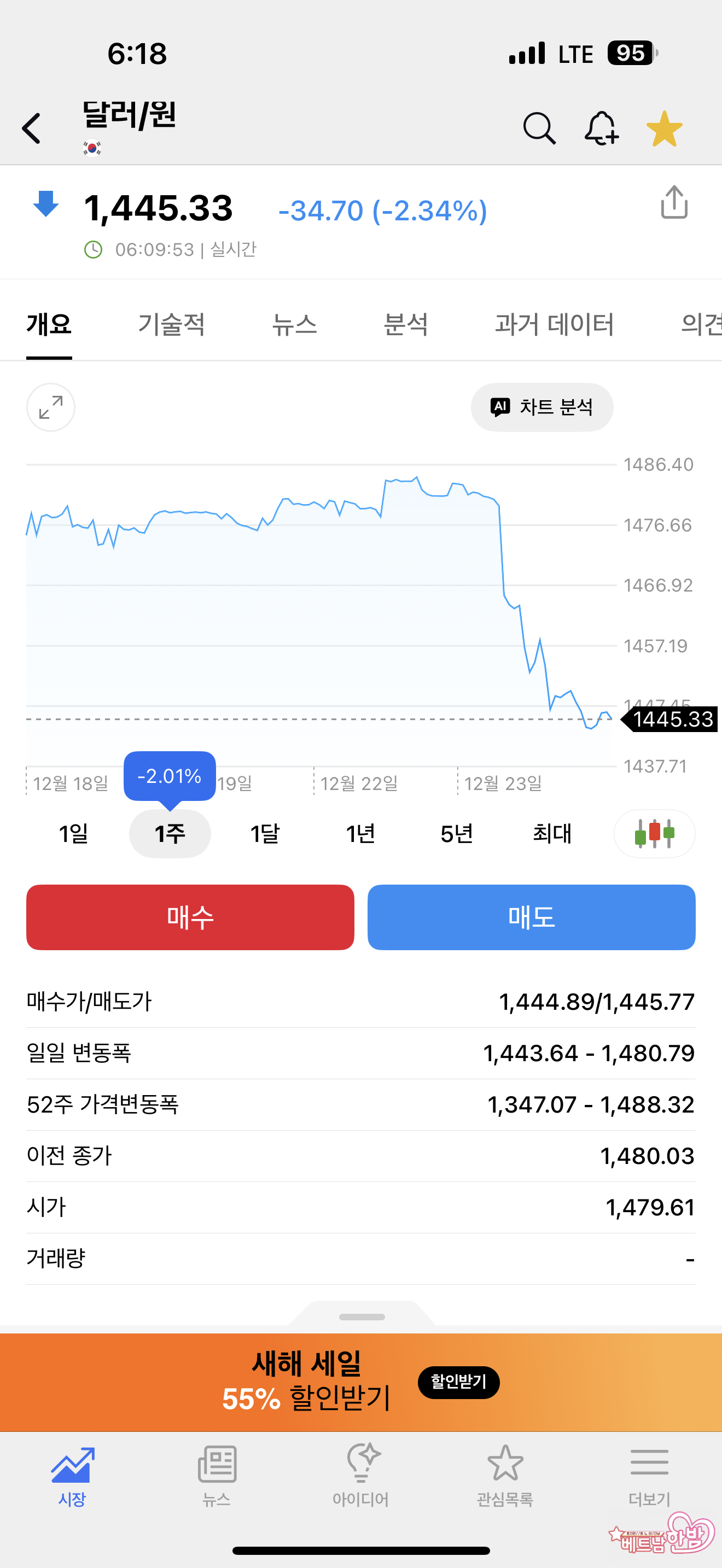Tap the blue 매도 button

[531, 917]
